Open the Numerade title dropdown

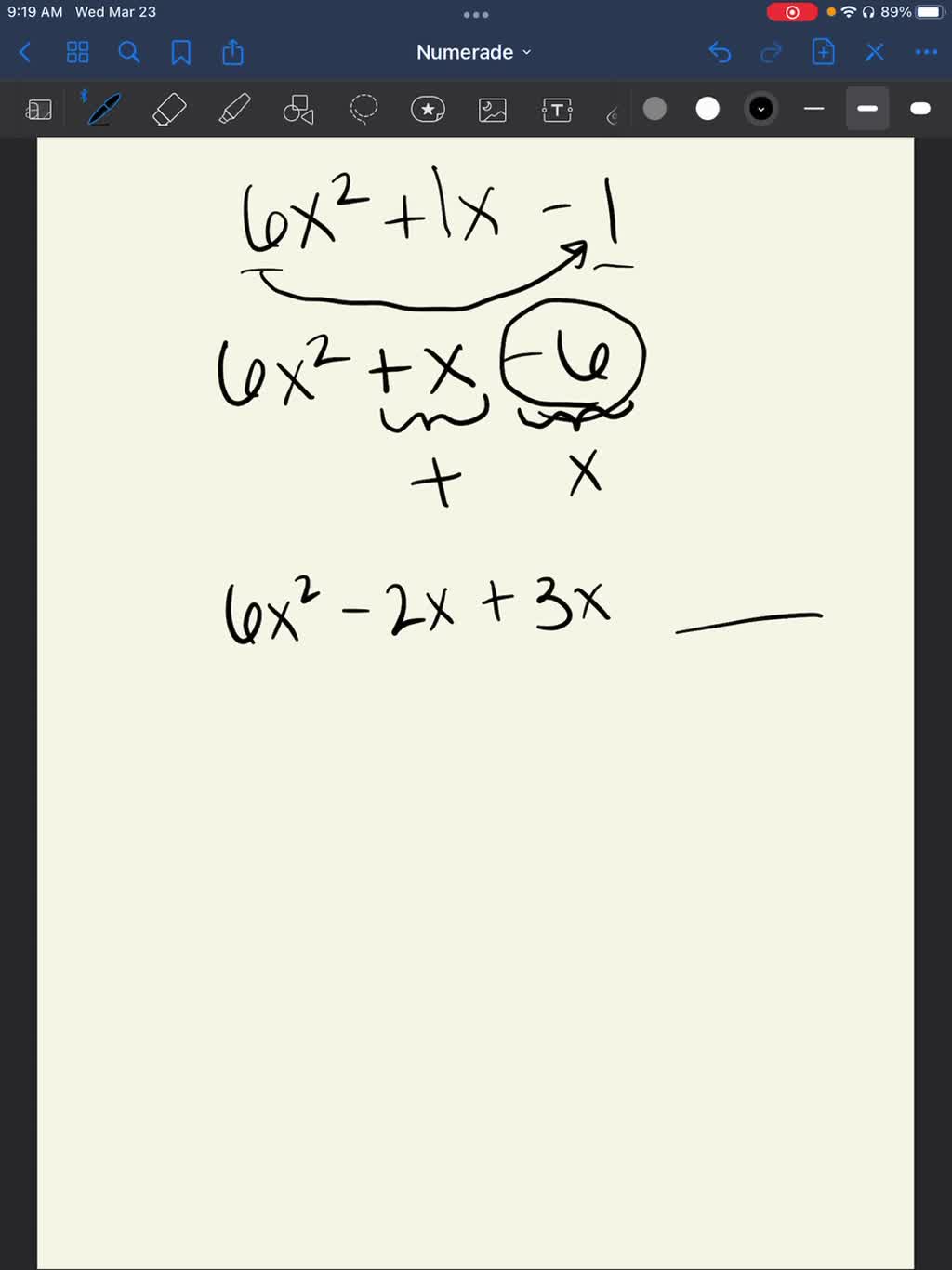coord(473,52)
